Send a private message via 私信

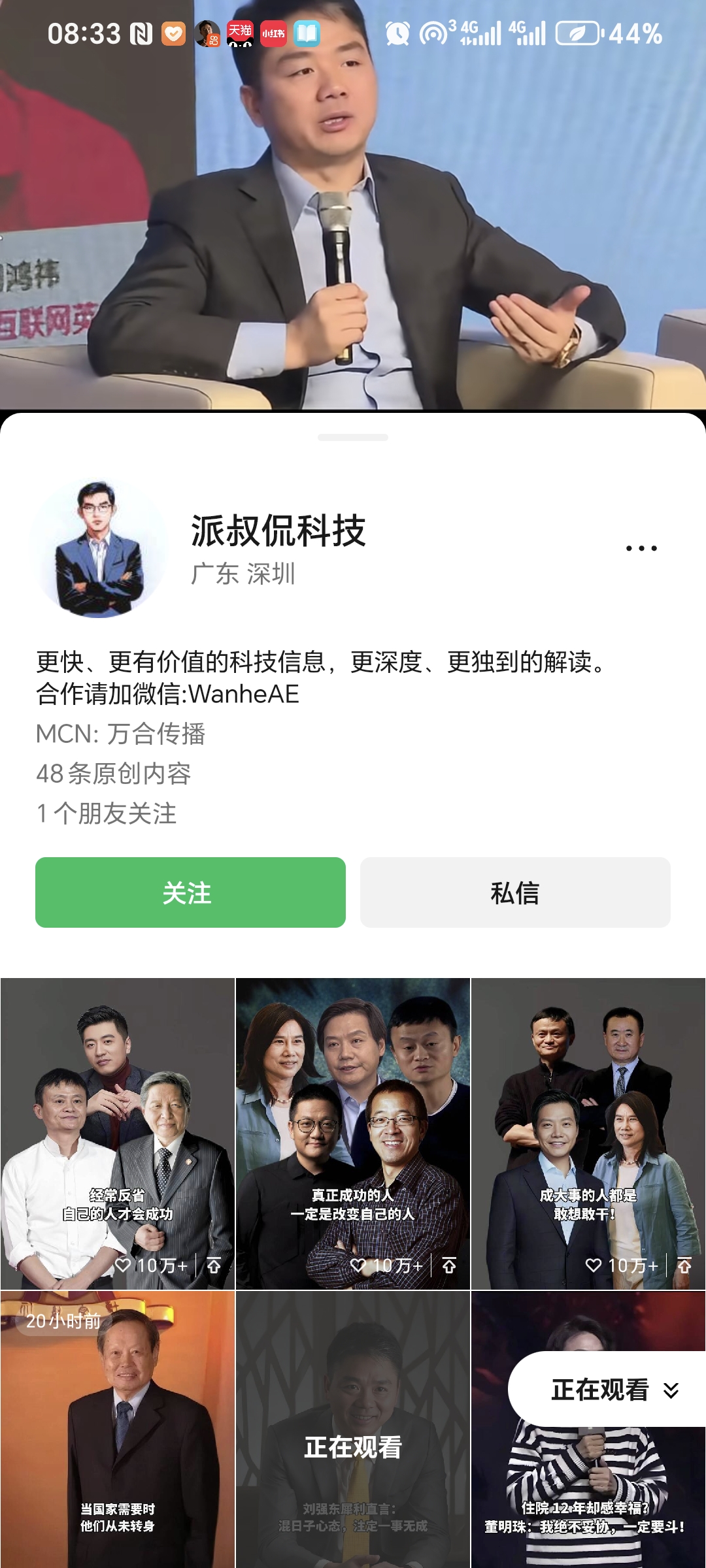[x=515, y=892]
